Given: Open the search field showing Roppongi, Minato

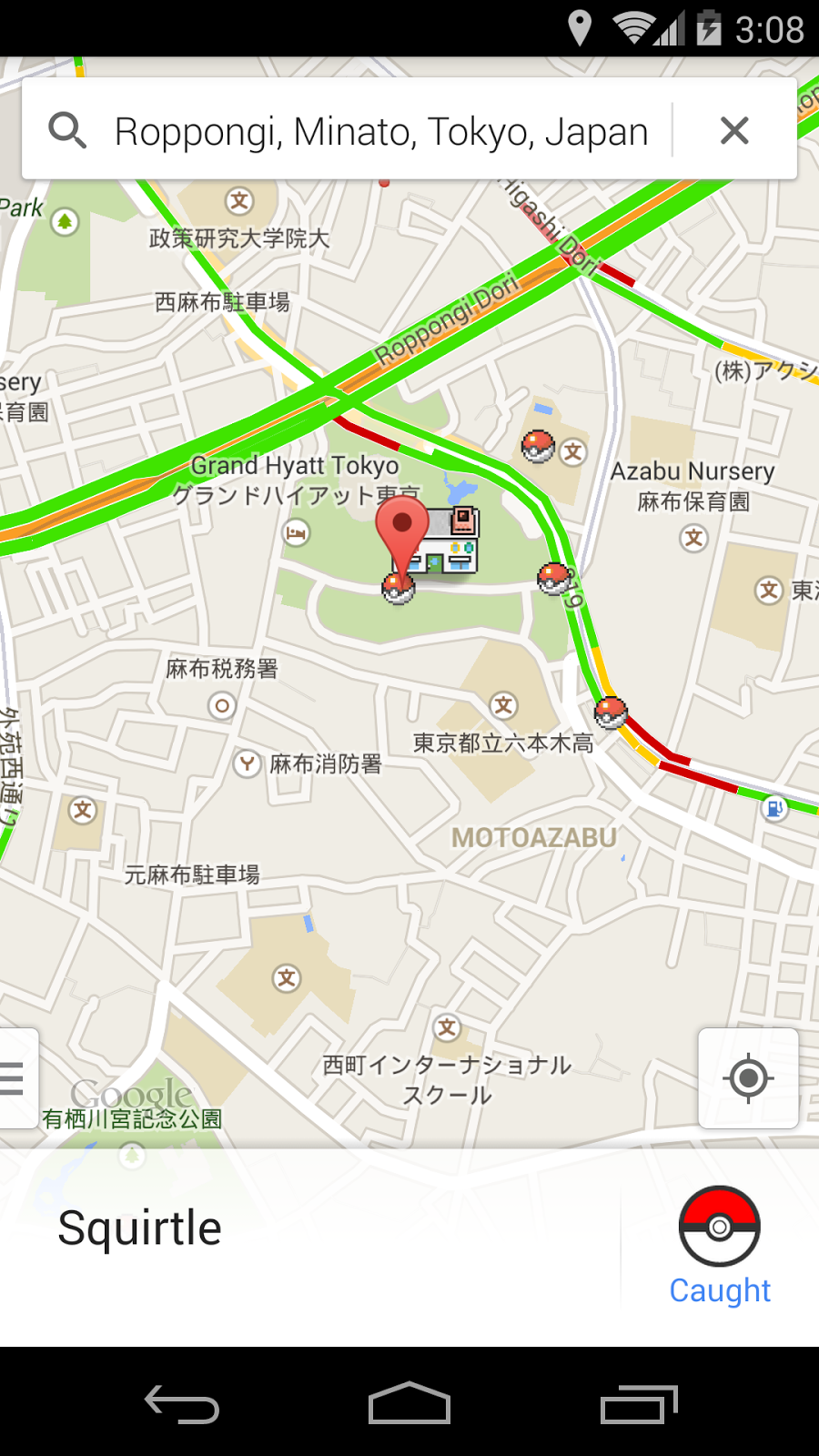Looking at the screenshot, I should click(380, 131).
